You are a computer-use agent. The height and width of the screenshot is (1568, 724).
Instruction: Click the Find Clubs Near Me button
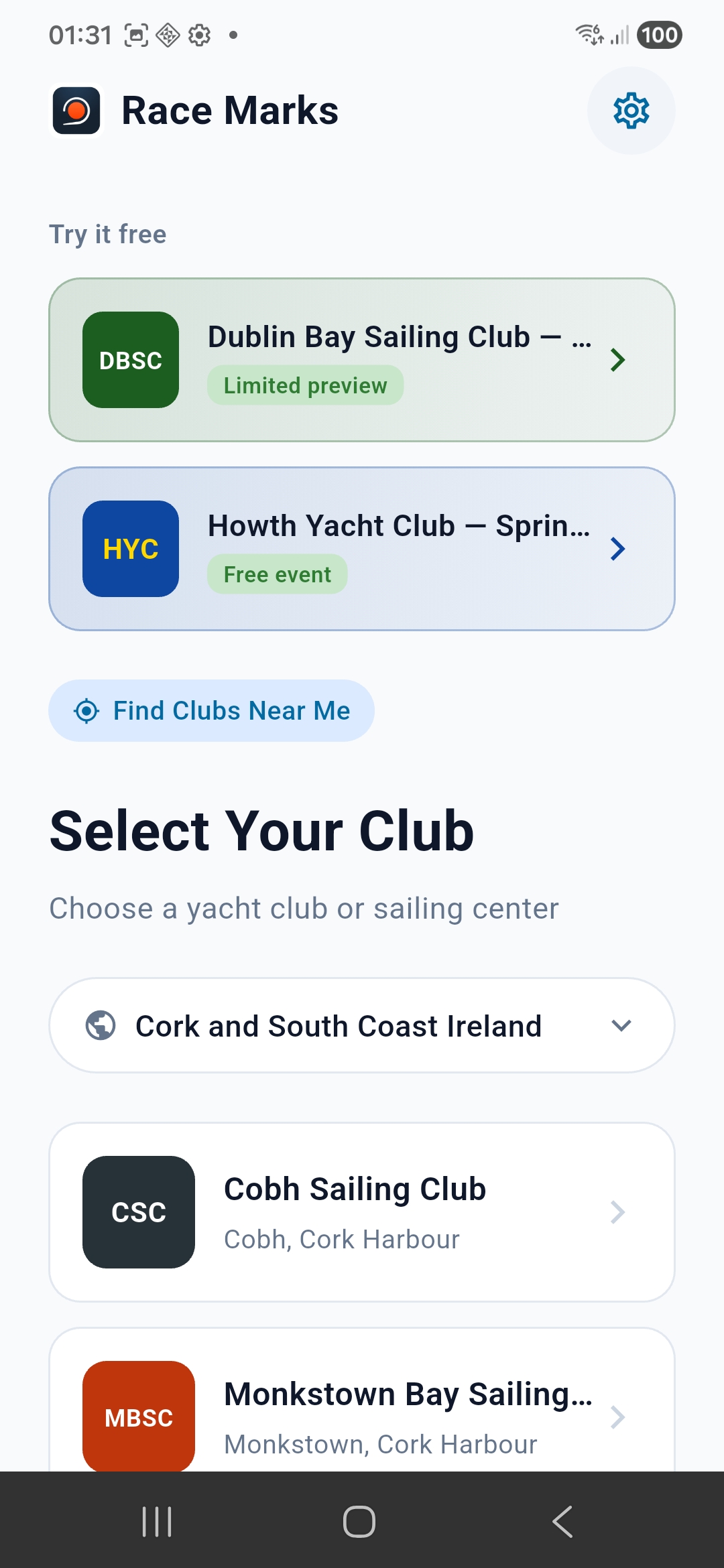210,710
